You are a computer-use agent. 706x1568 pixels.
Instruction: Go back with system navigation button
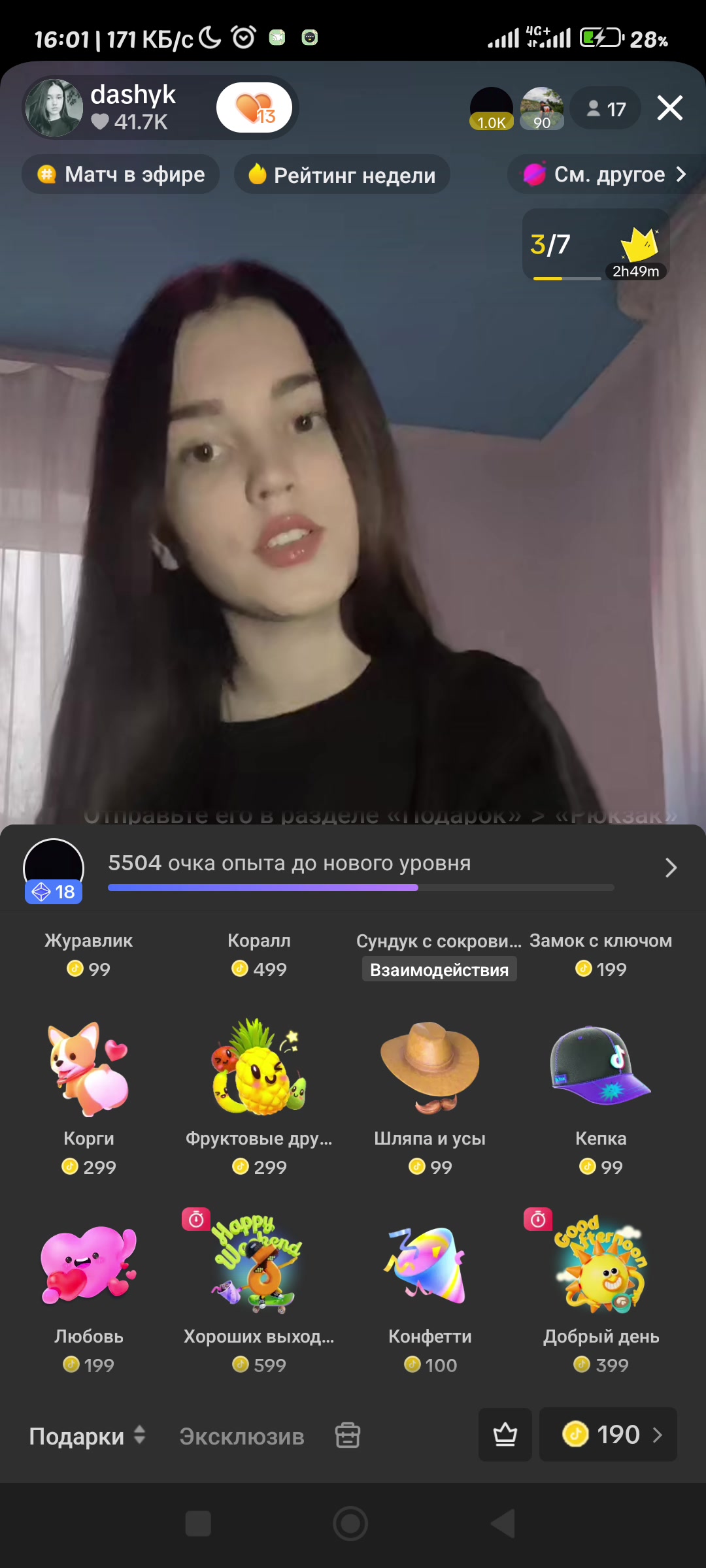(x=503, y=1524)
